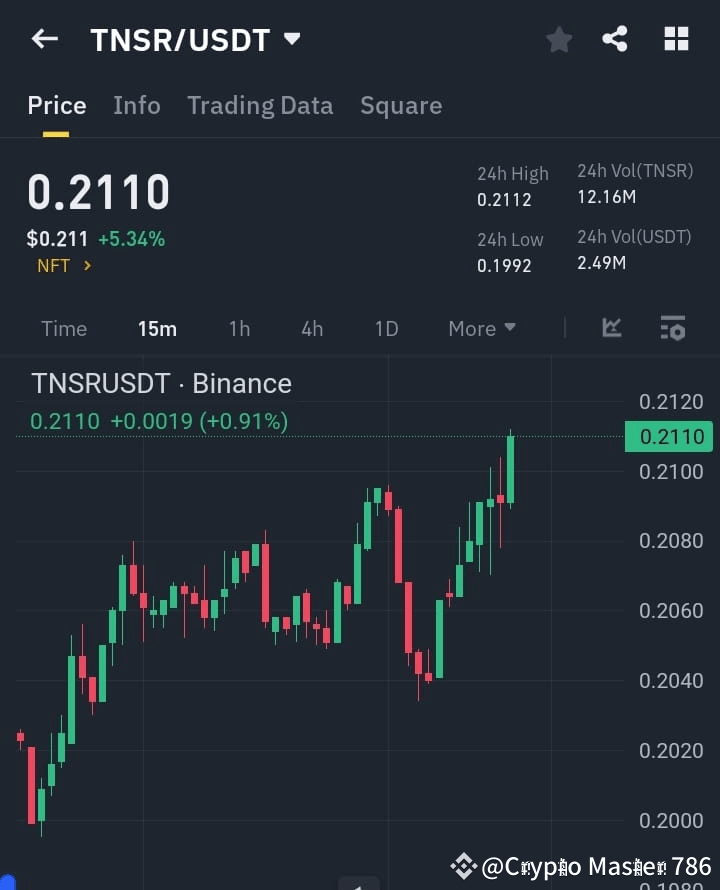Open the TNSR/USDT pair selector dropdown
The width and height of the screenshot is (720, 890).
pos(196,39)
